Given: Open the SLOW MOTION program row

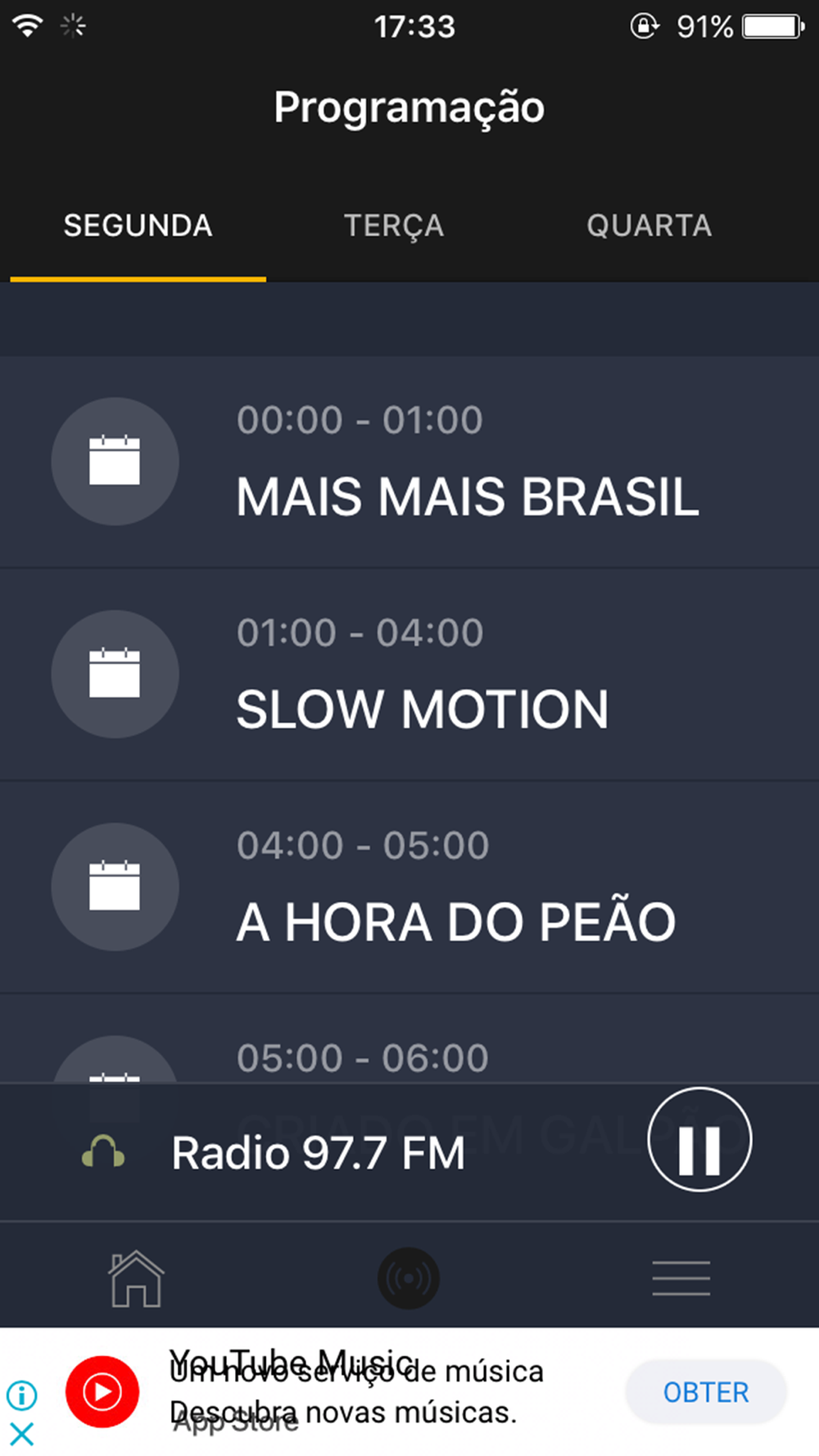Looking at the screenshot, I should (x=409, y=674).
